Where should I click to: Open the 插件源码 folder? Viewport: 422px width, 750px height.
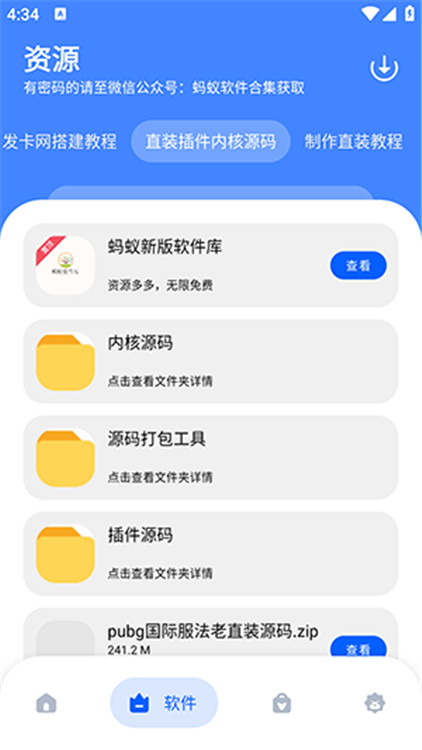coord(211,553)
